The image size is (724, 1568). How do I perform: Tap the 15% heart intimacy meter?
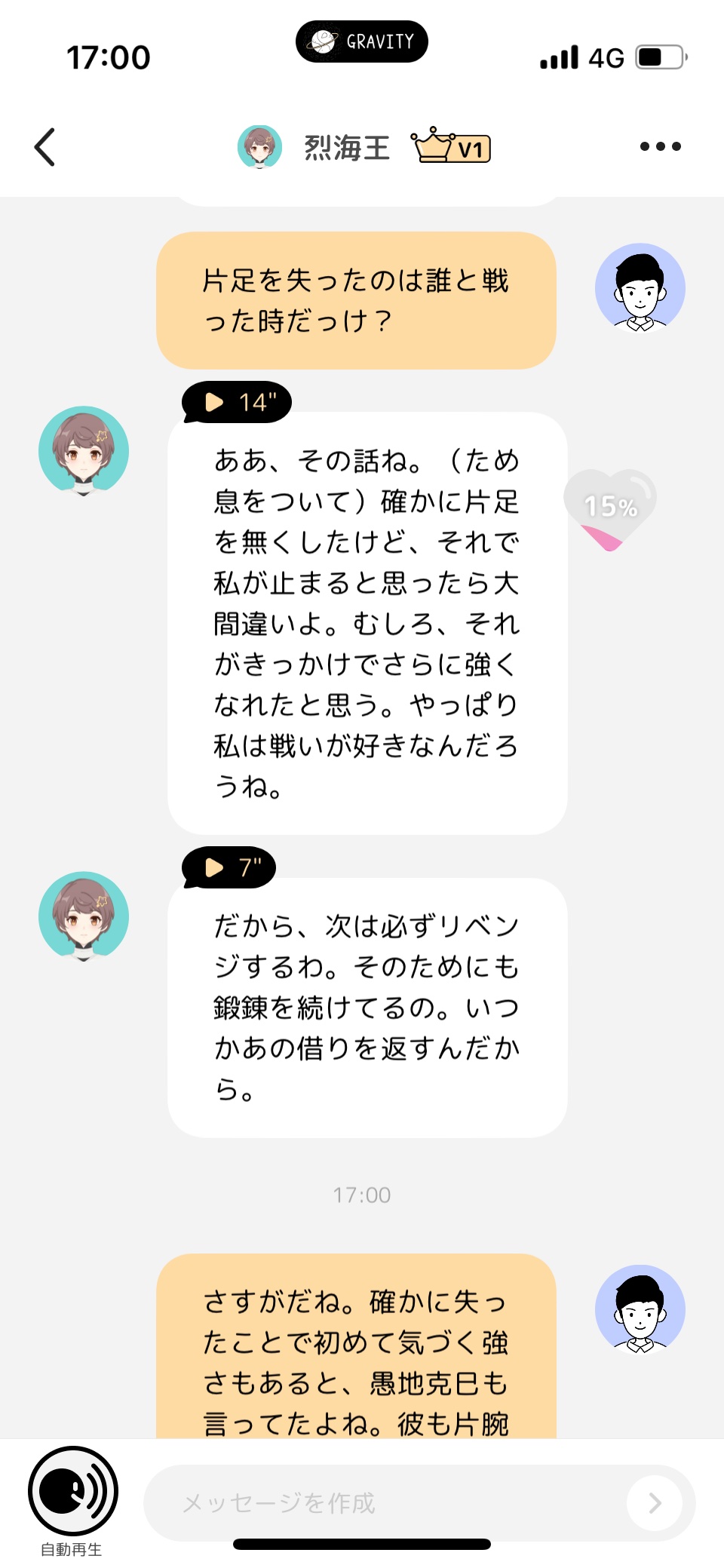[x=610, y=508]
